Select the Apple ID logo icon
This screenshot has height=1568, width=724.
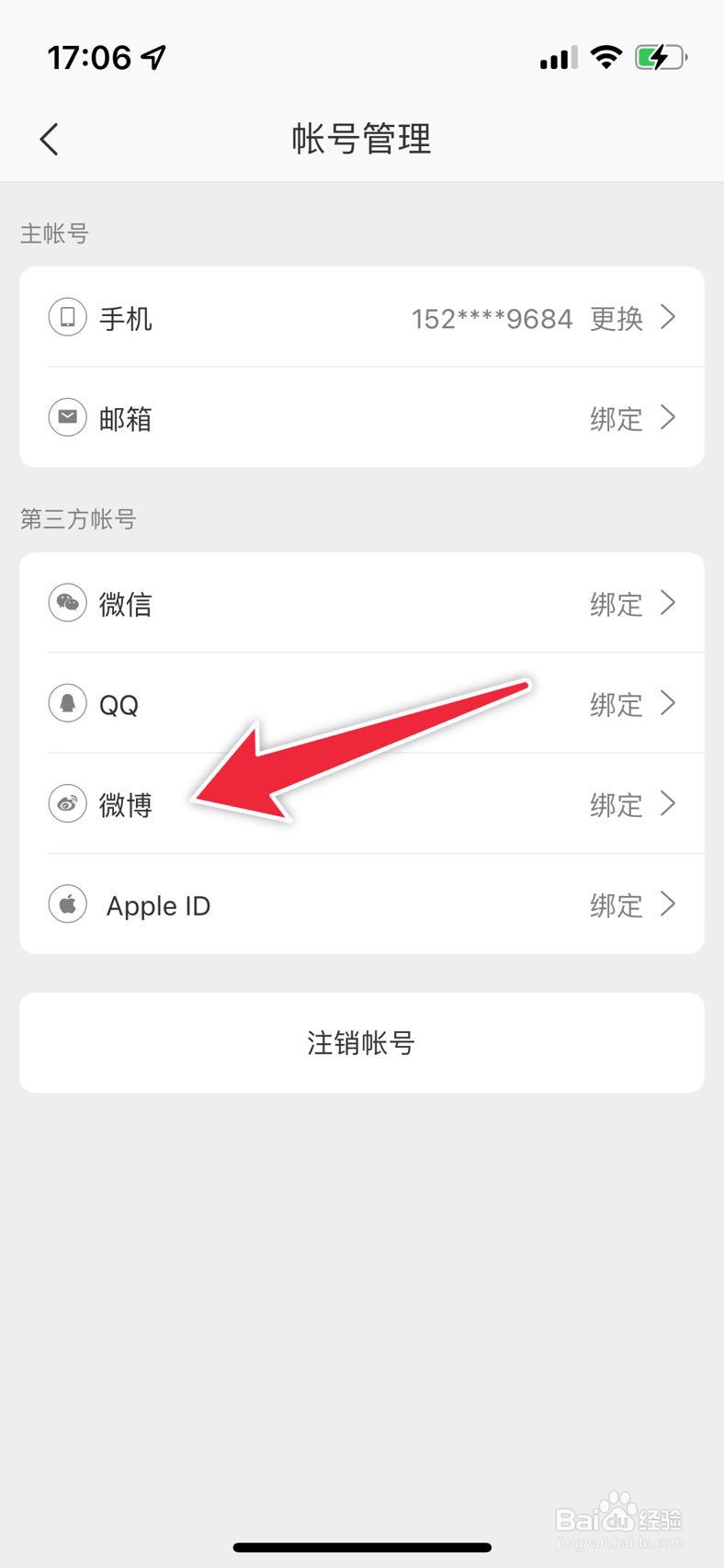click(67, 903)
